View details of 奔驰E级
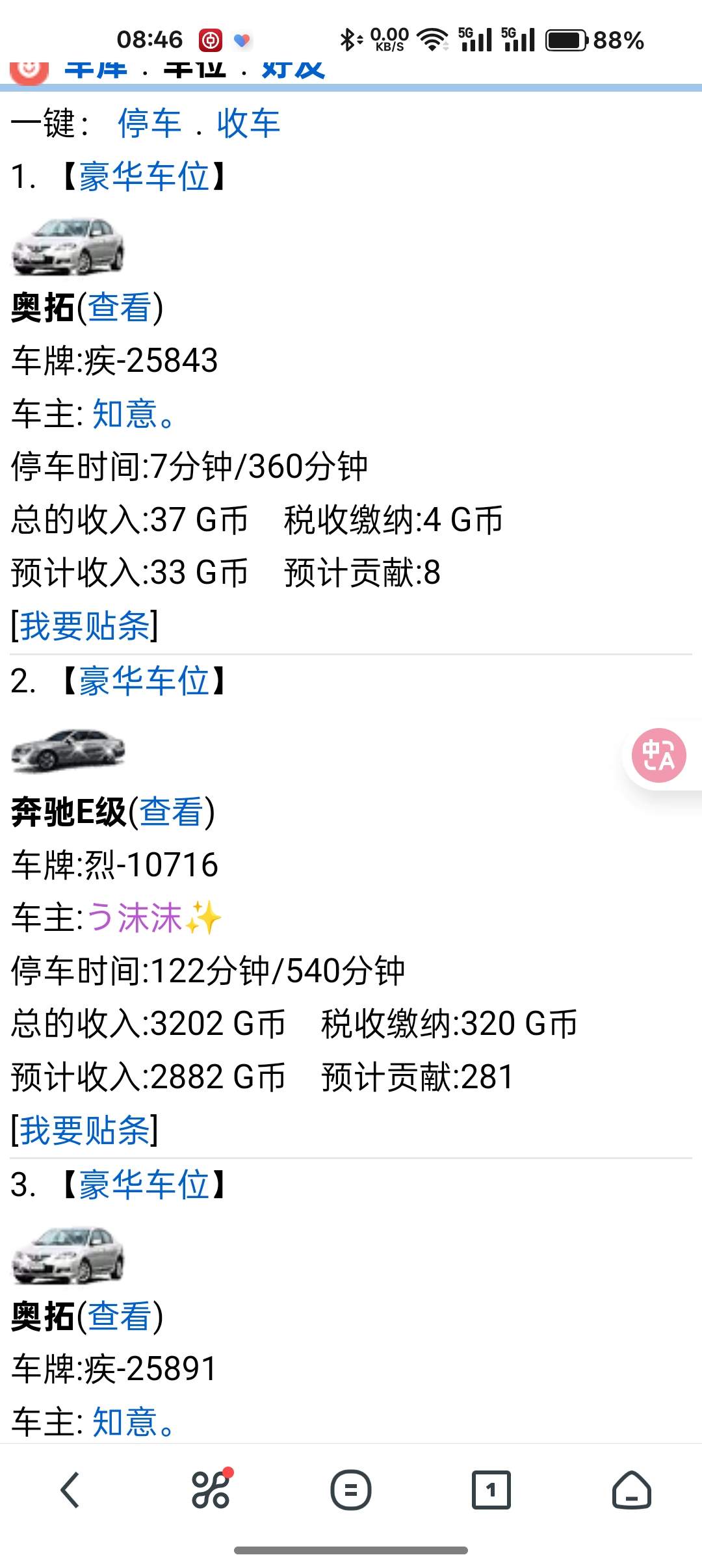 (x=172, y=812)
